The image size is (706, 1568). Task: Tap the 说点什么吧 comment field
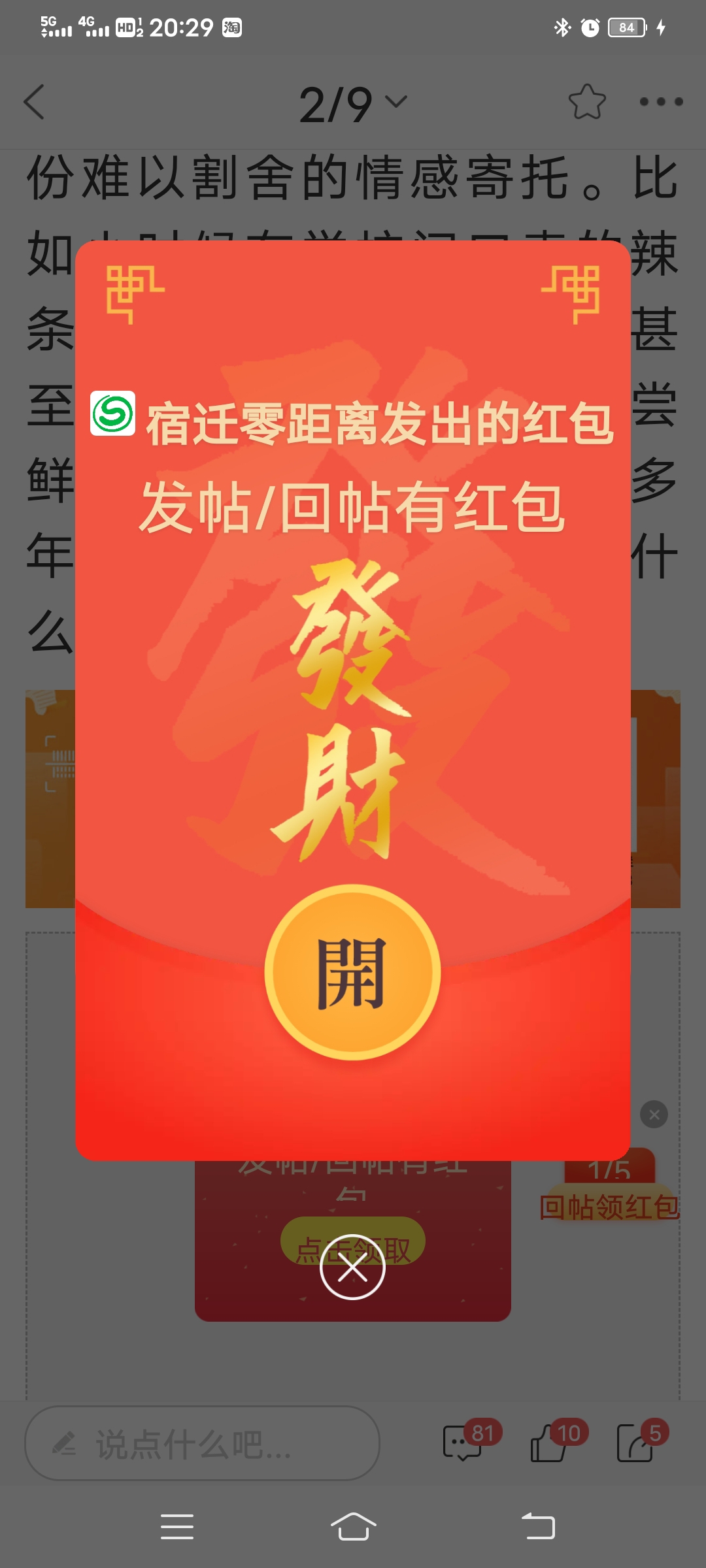coord(203,1443)
